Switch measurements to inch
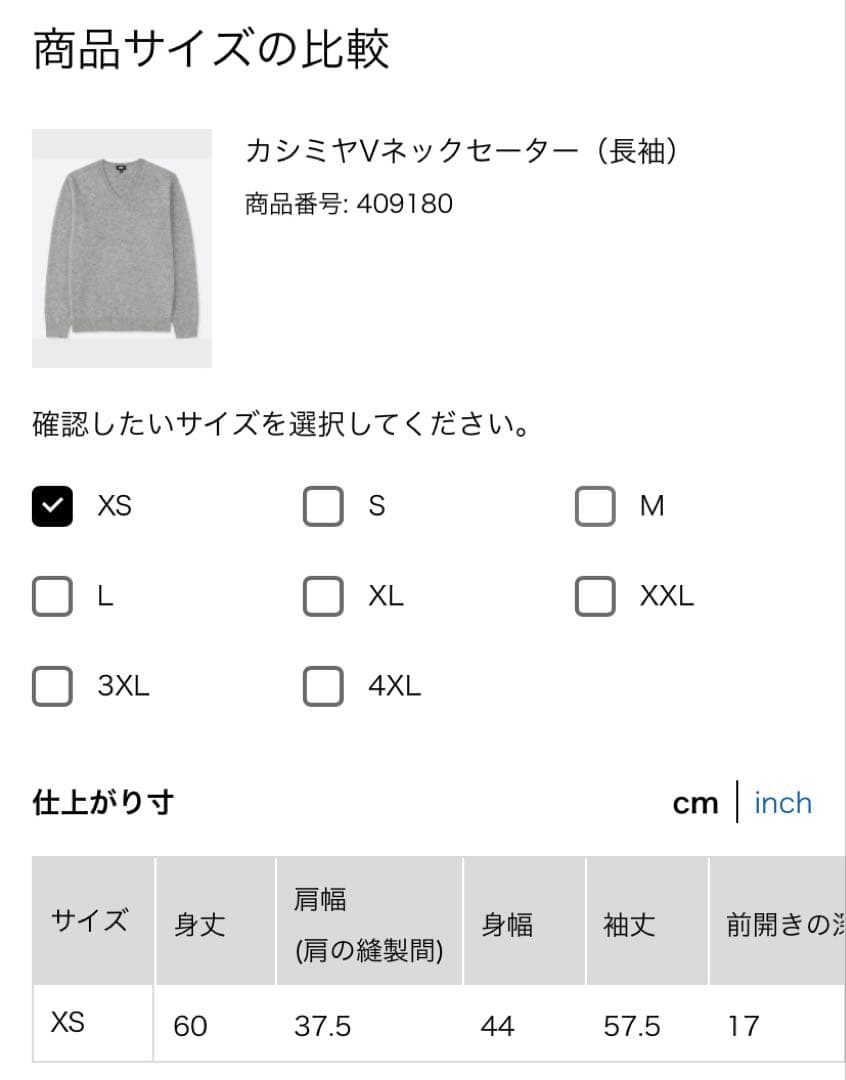Viewport: 846px width, 1080px height. click(782, 803)
